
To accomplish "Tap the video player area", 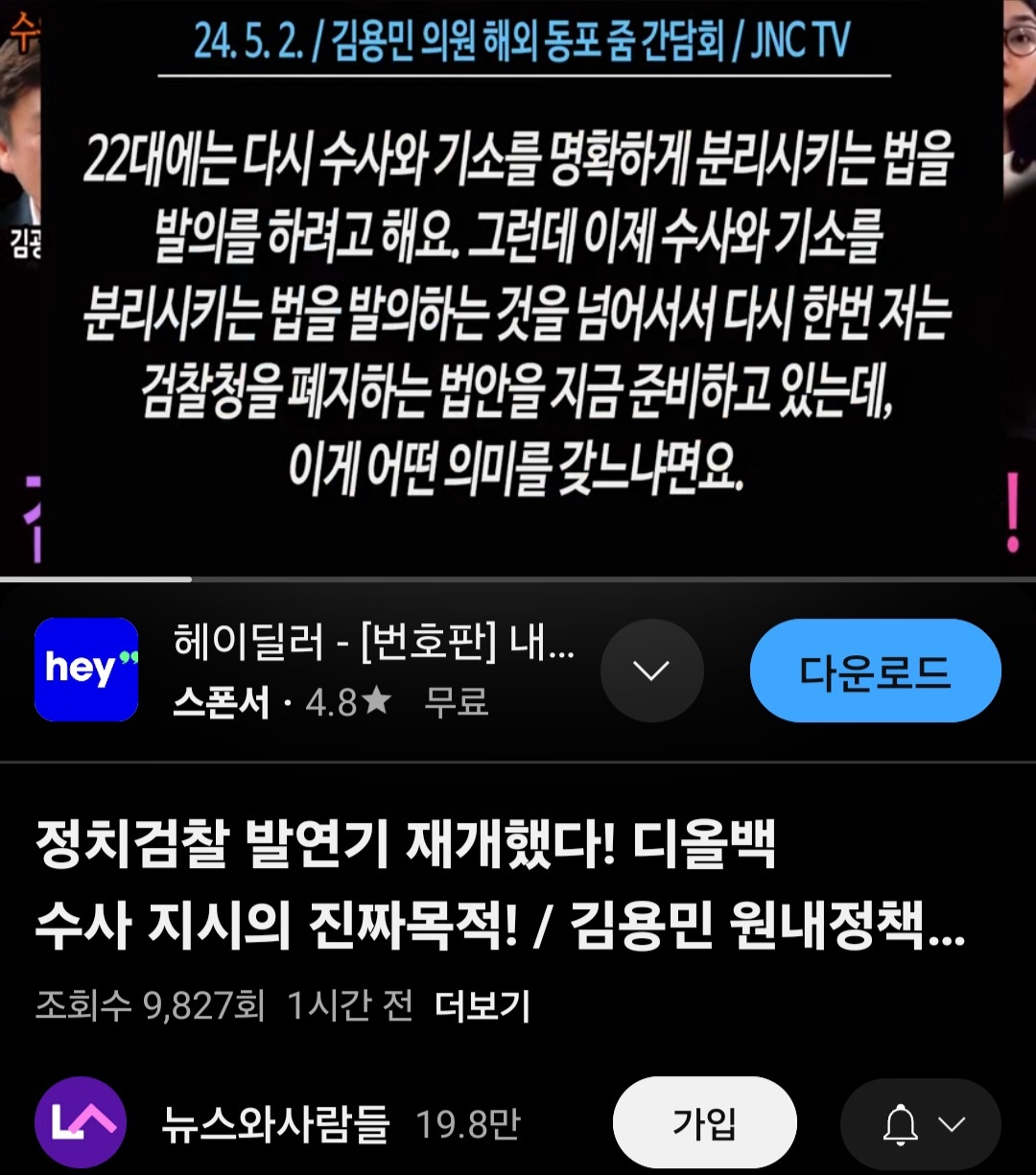I will pyautogui.click(x=518, y=288).
